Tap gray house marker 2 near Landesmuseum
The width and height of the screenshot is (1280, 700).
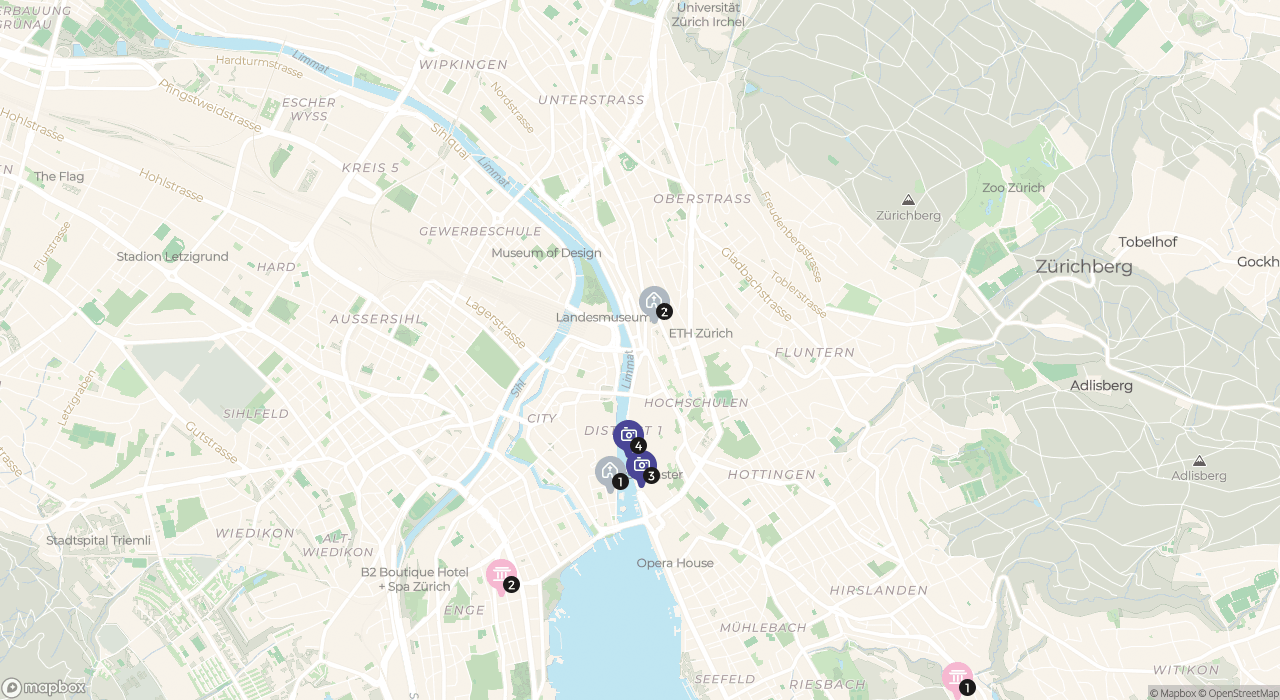654,301
